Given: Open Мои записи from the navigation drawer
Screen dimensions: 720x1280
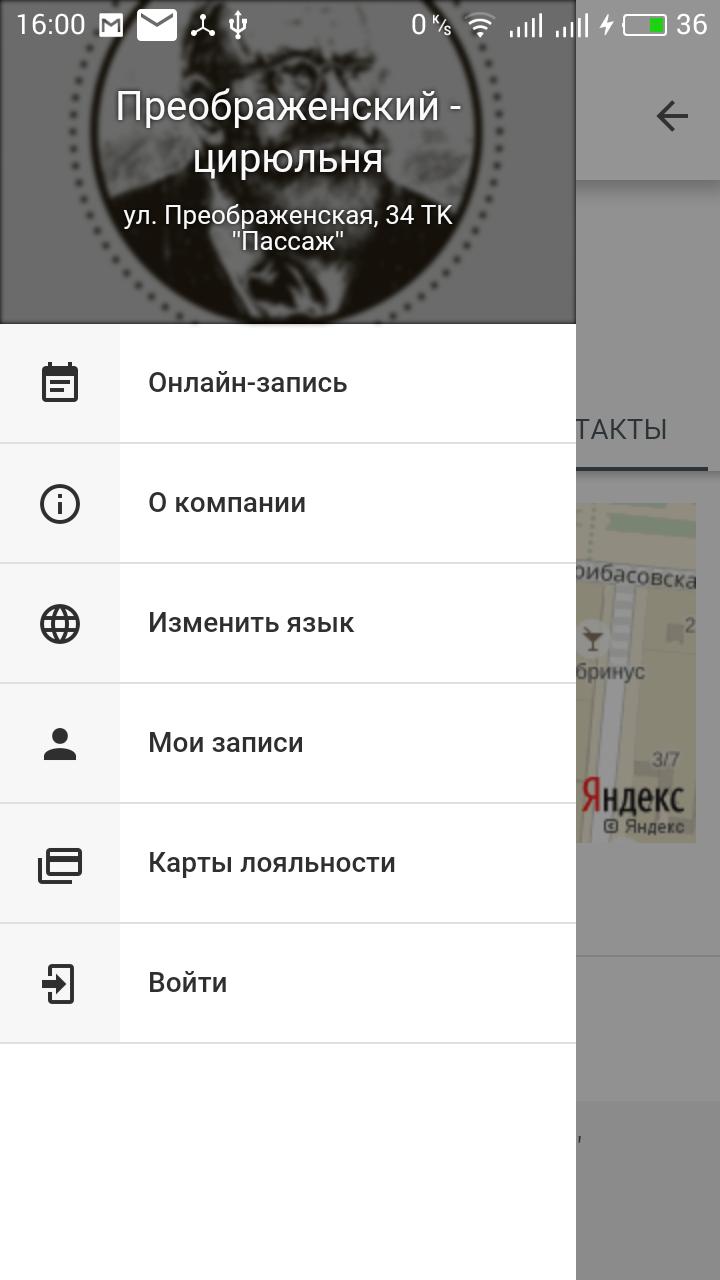Looking at the screenshot, I should click(225, 742).
